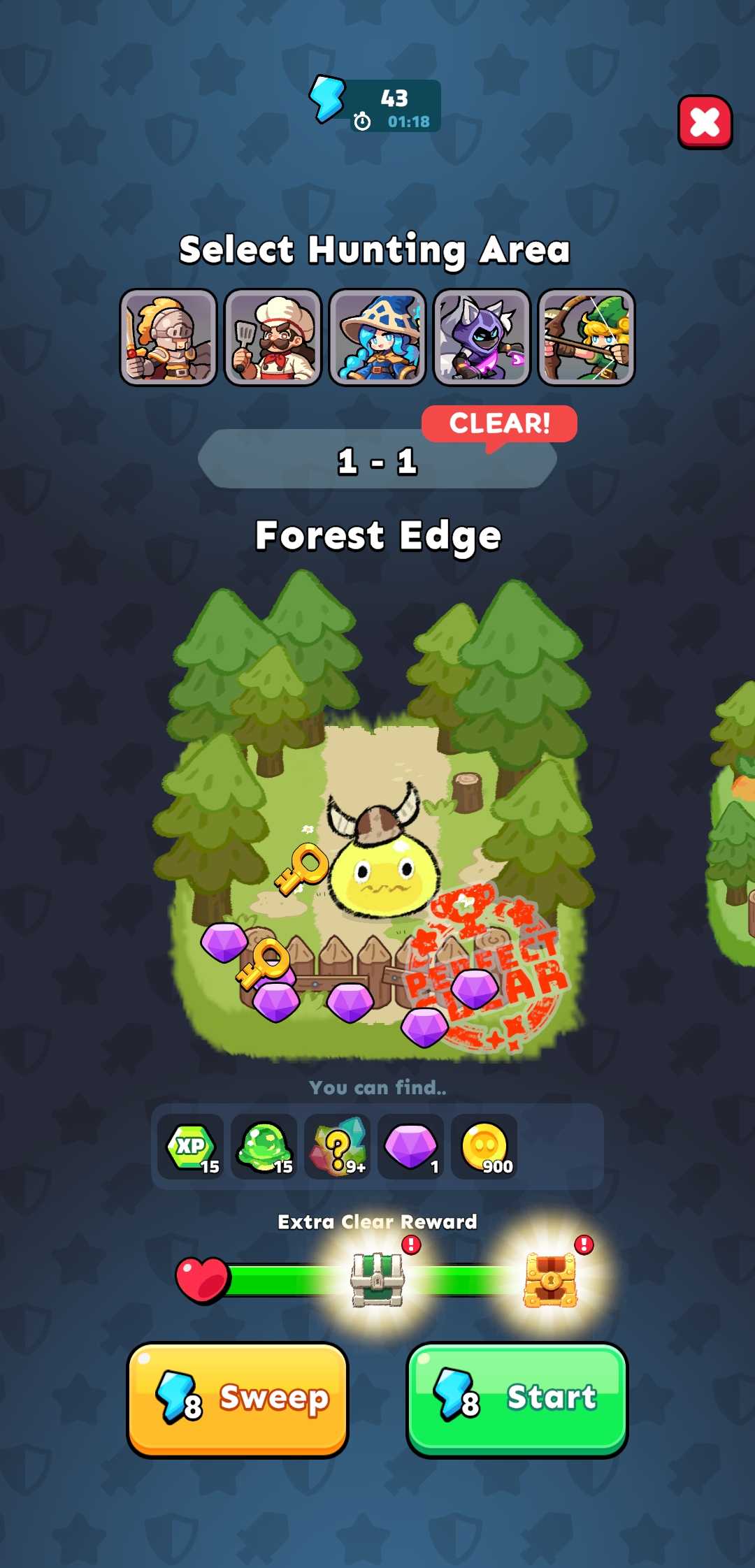Close the Select Hunting Area screen
This screenshot has height=1568, width=755.
click(705, 122)
